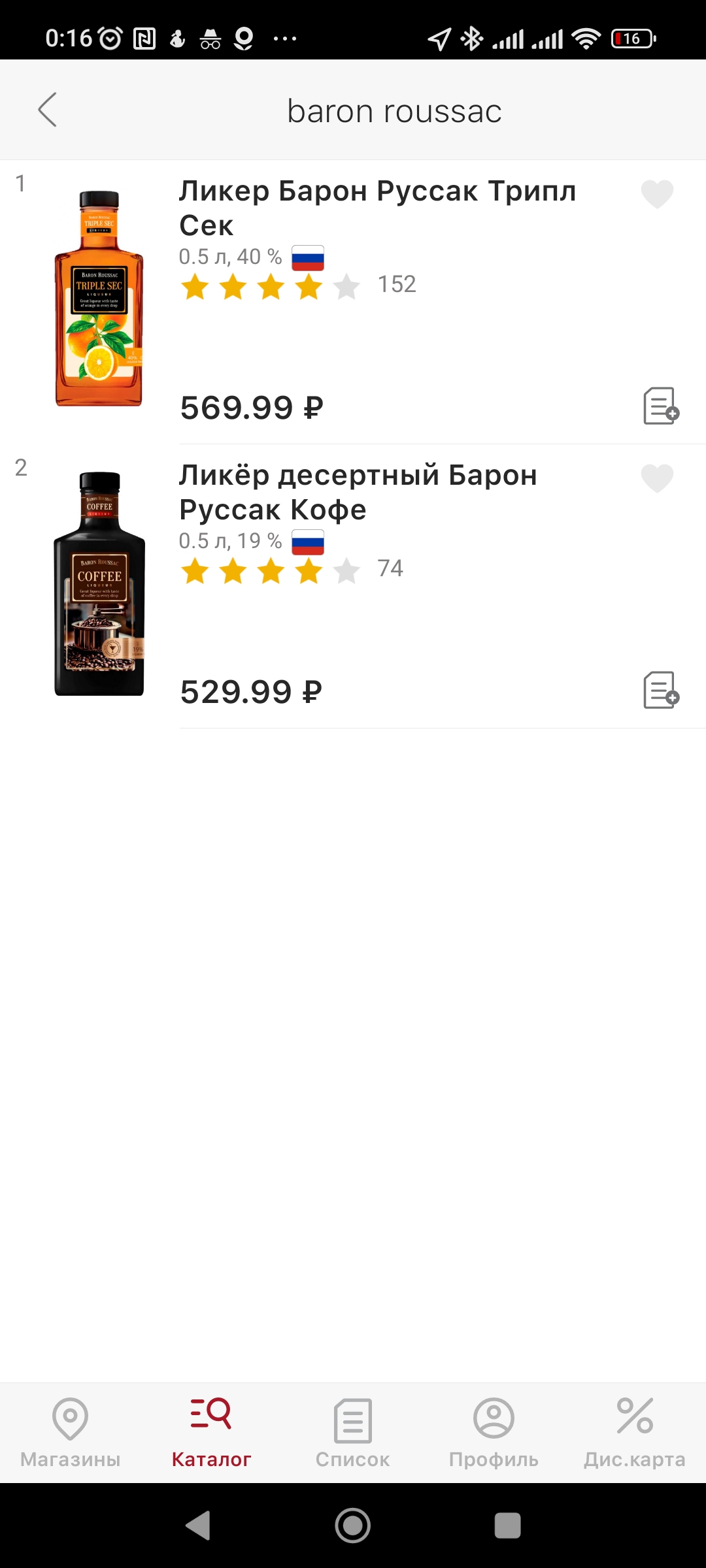Open Ликер Барон Руссак Трипл Сек product
706x1568 pixels.
378,208
